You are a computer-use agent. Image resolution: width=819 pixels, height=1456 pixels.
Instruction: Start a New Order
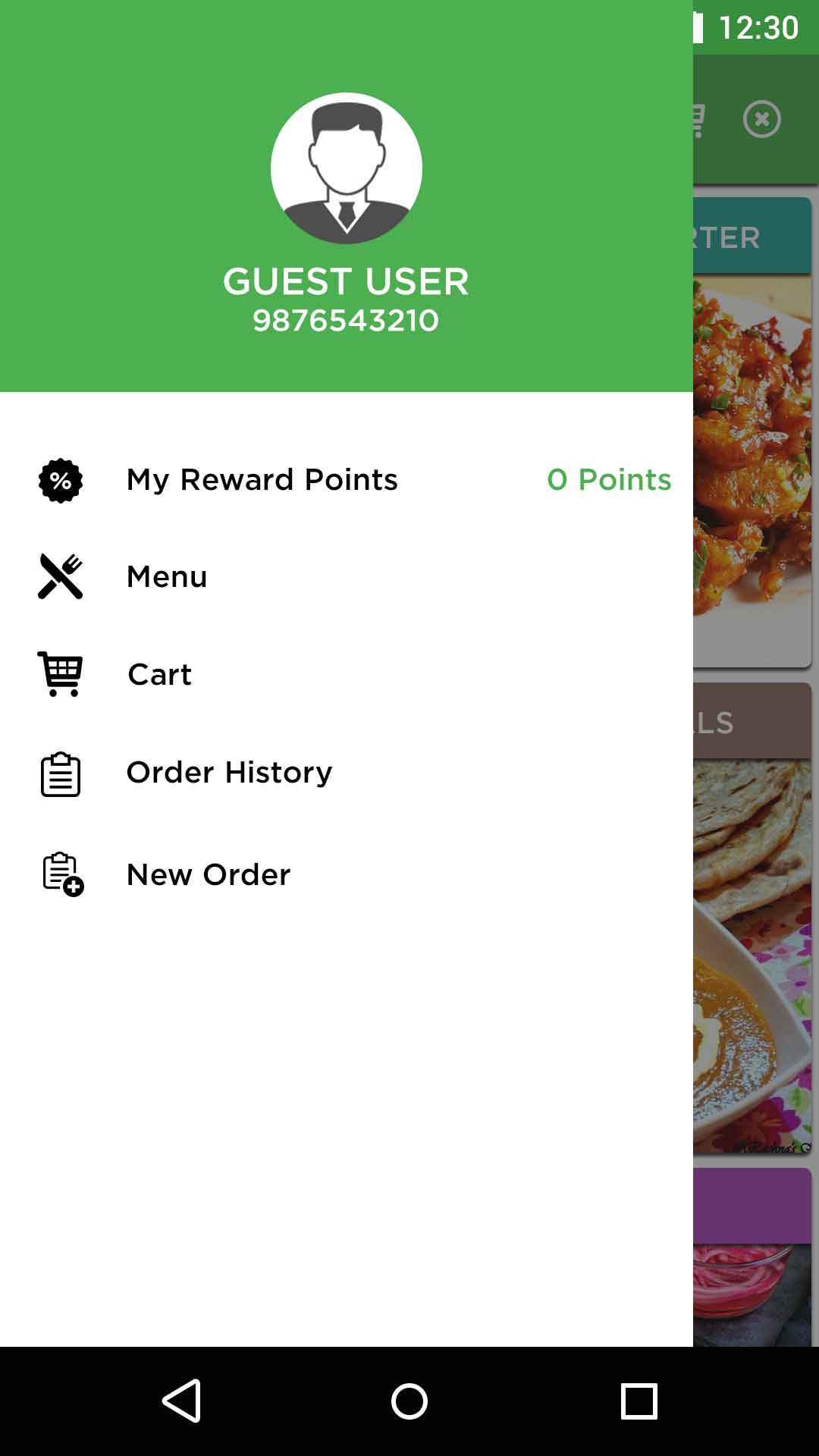209,875
